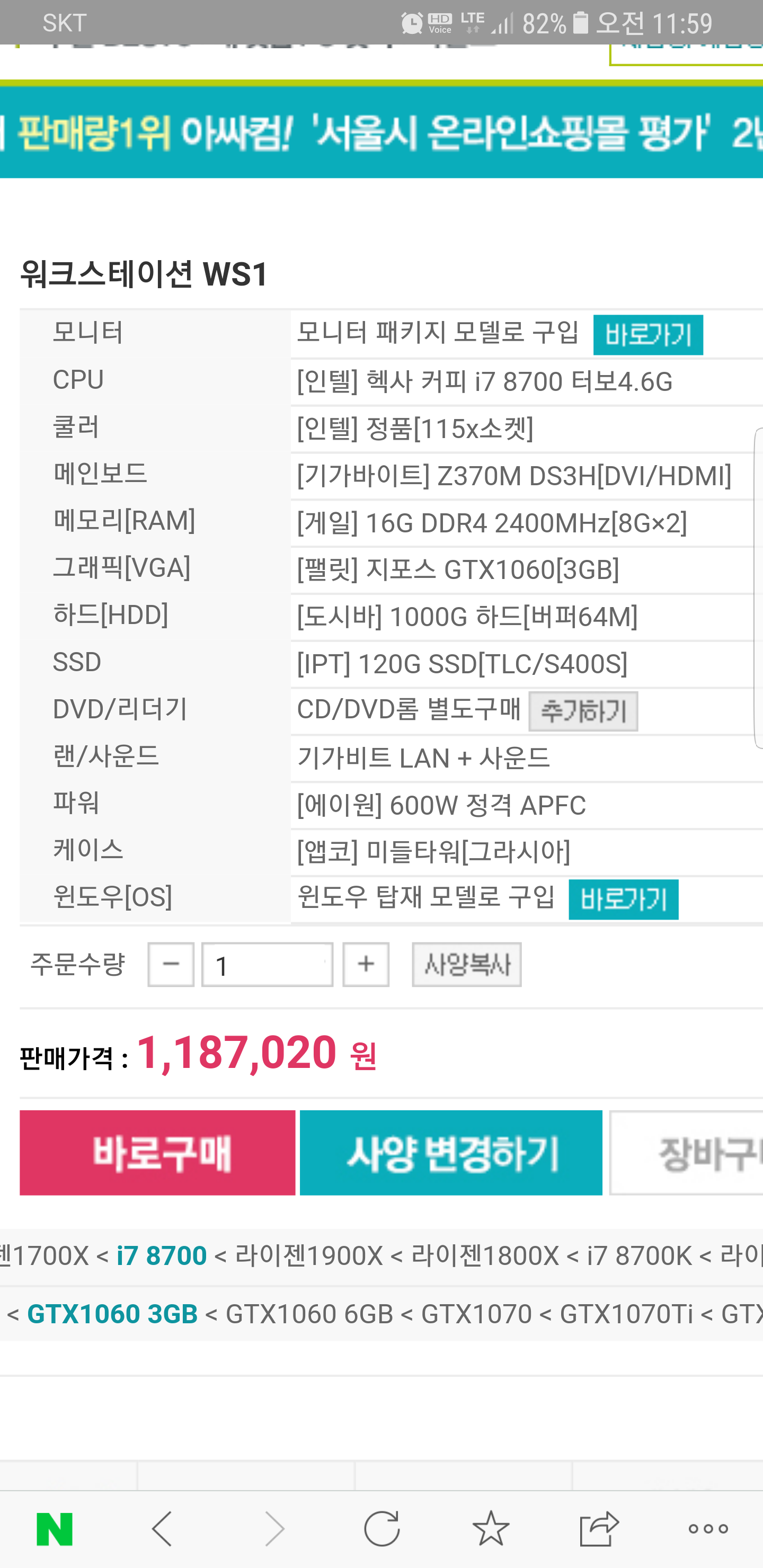Reload the page with the refresh icon

(x=382, y=1528)
